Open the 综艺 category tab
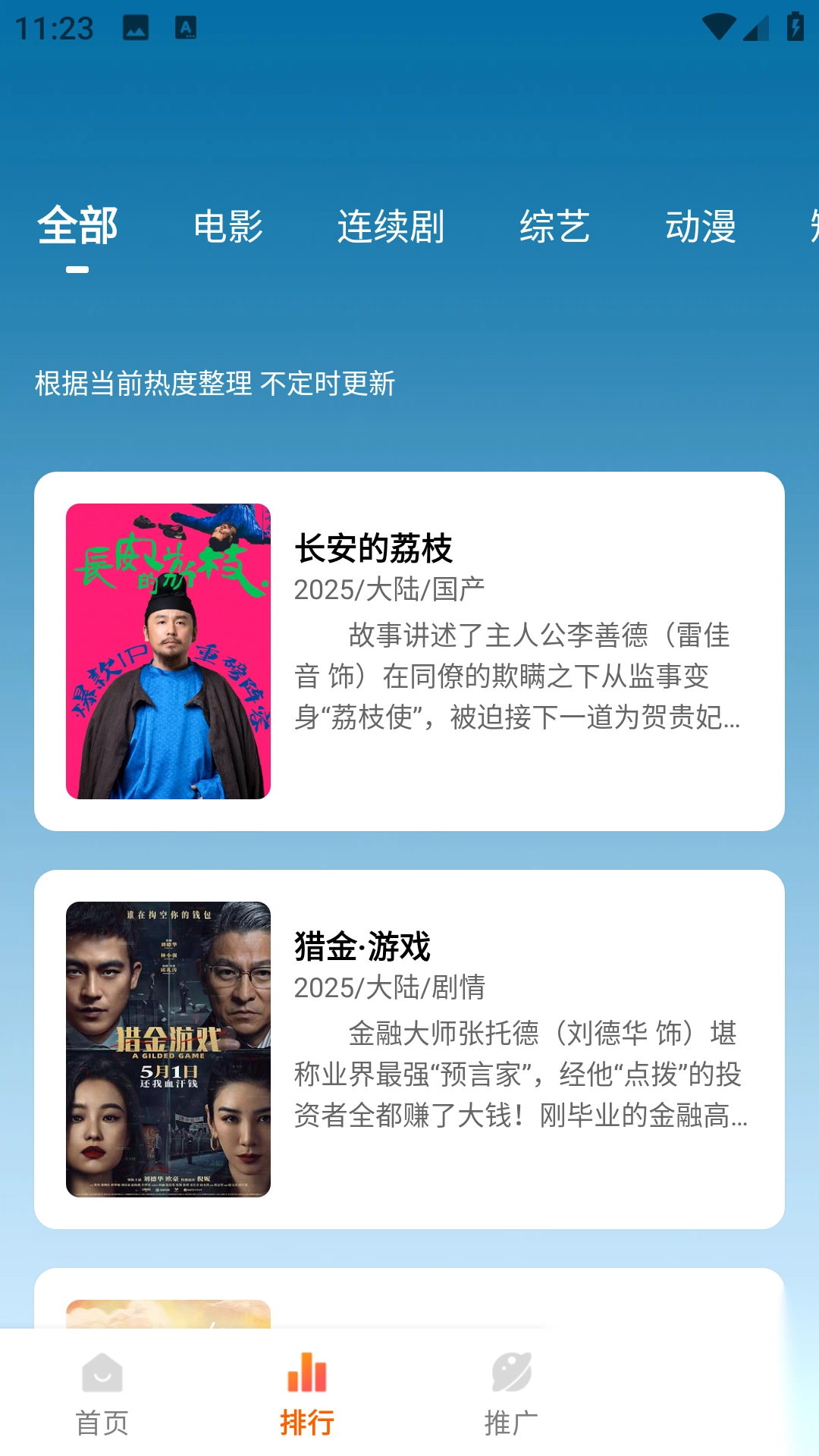819x1456 pixels. point(554,227)
